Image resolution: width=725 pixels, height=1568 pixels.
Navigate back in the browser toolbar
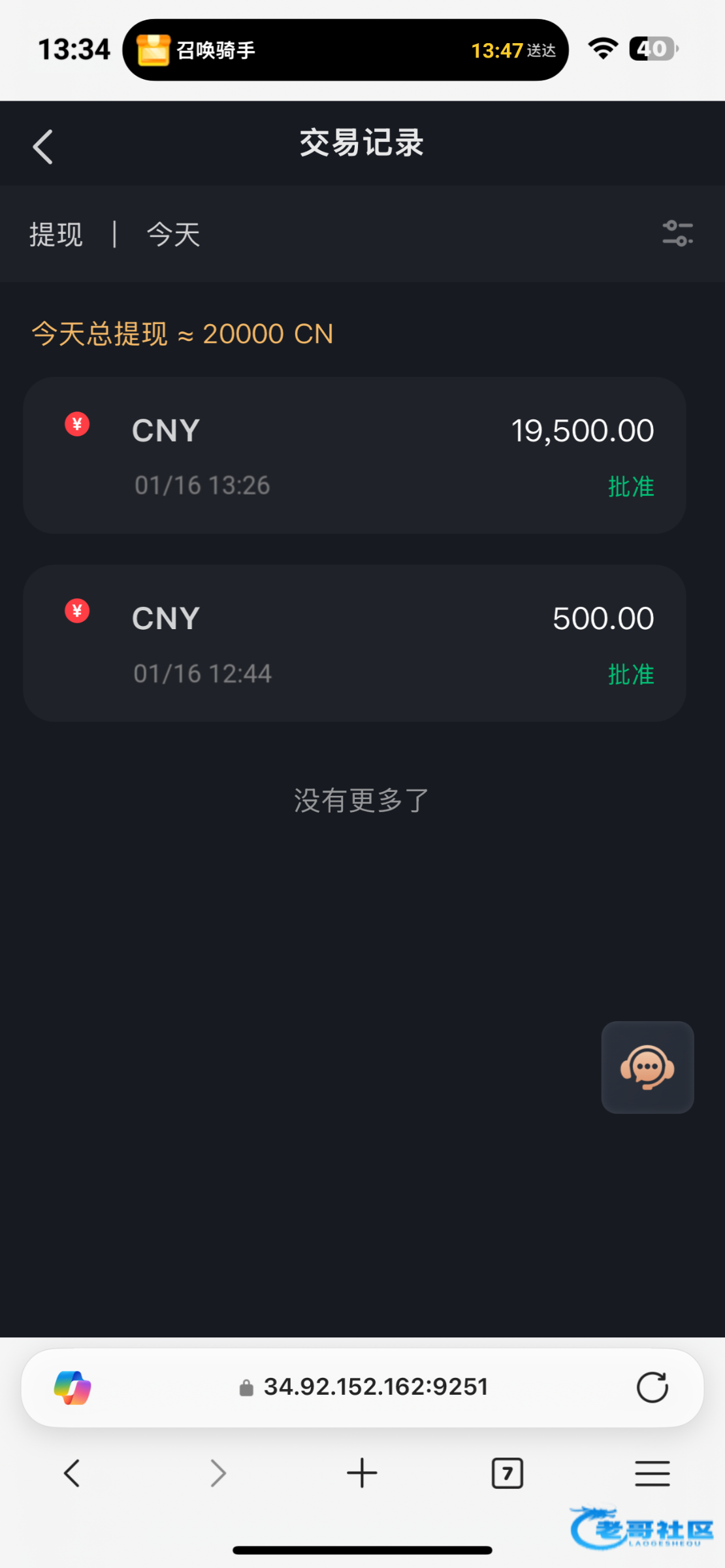(72, 1473)
